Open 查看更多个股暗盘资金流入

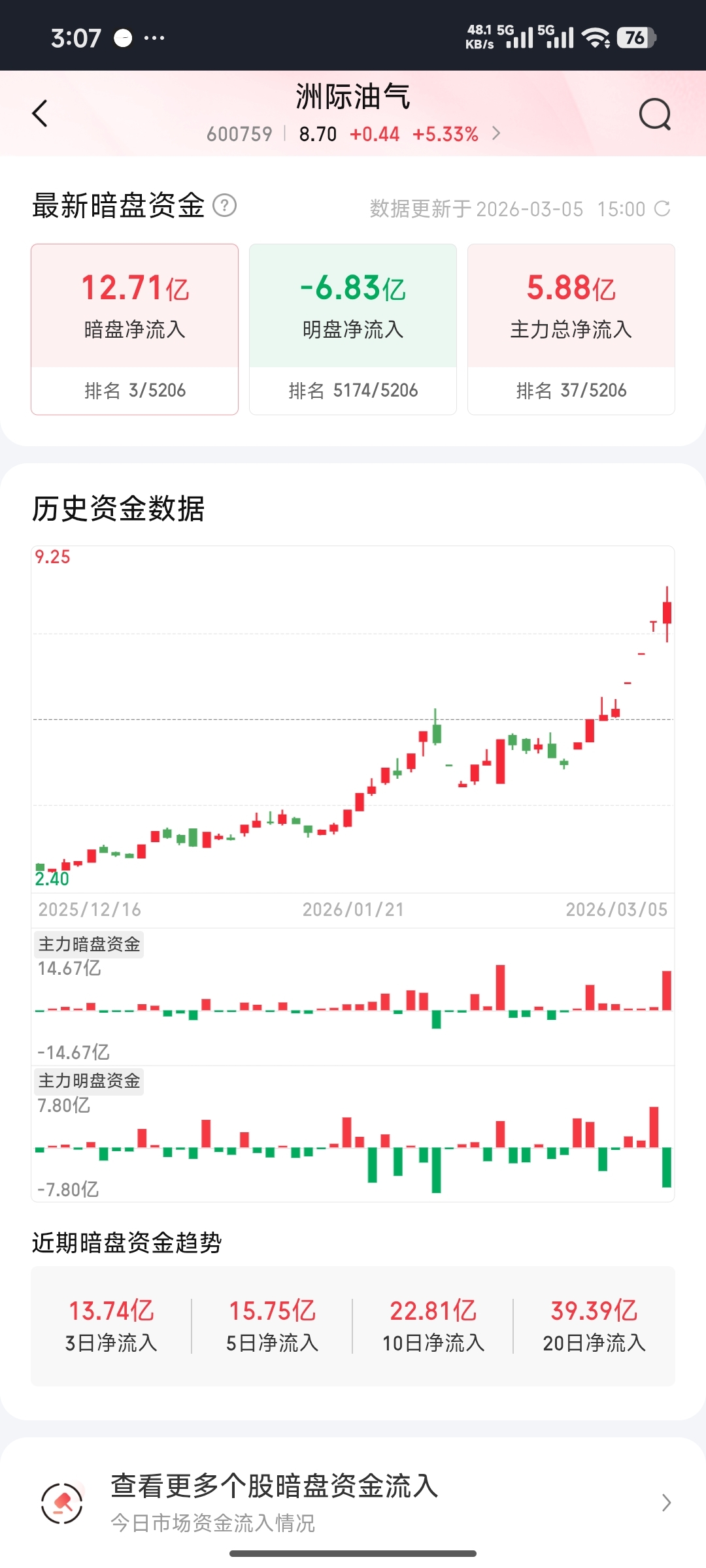(353, 1503)
